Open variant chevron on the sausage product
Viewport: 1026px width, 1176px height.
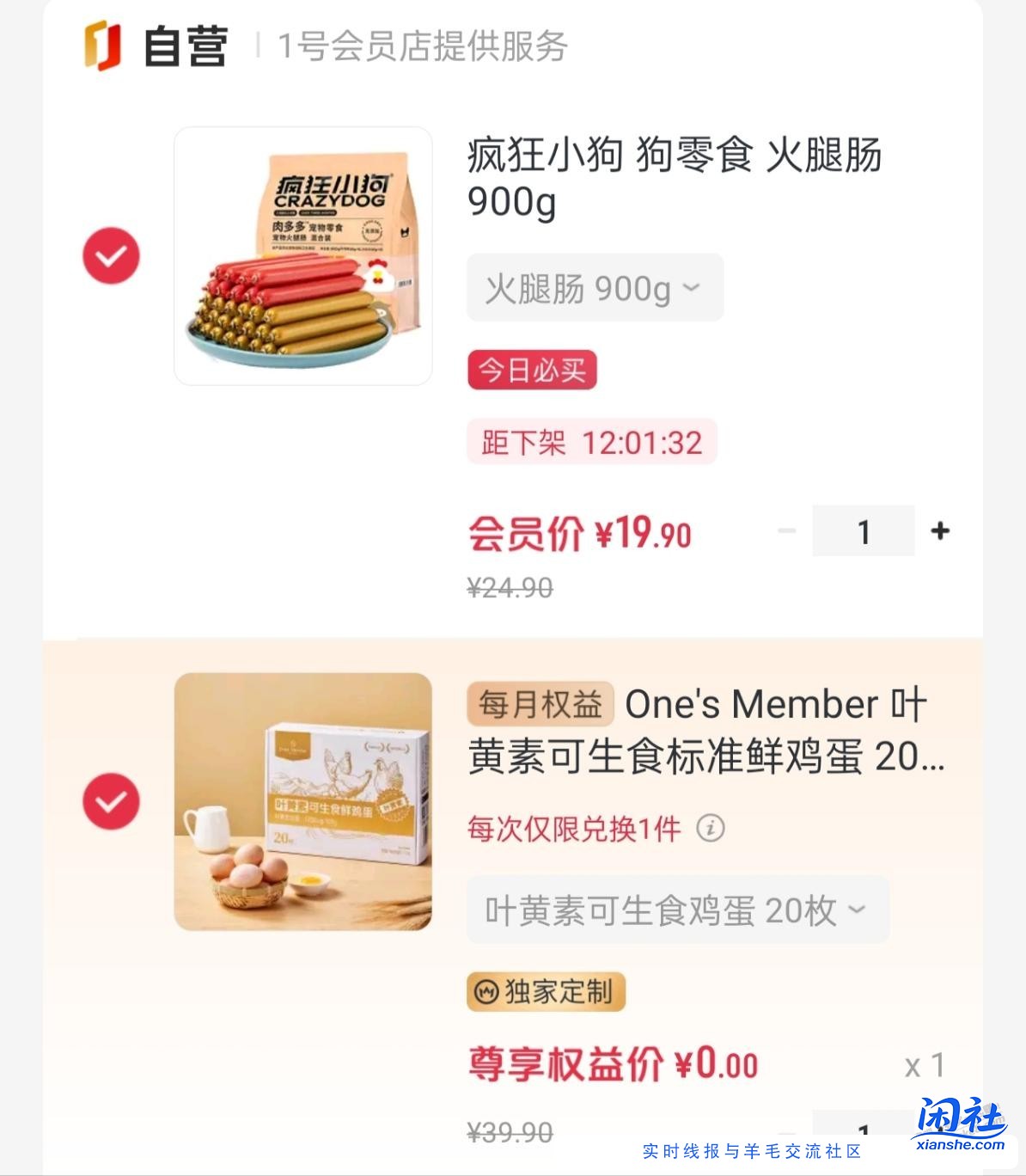(692, 288)
